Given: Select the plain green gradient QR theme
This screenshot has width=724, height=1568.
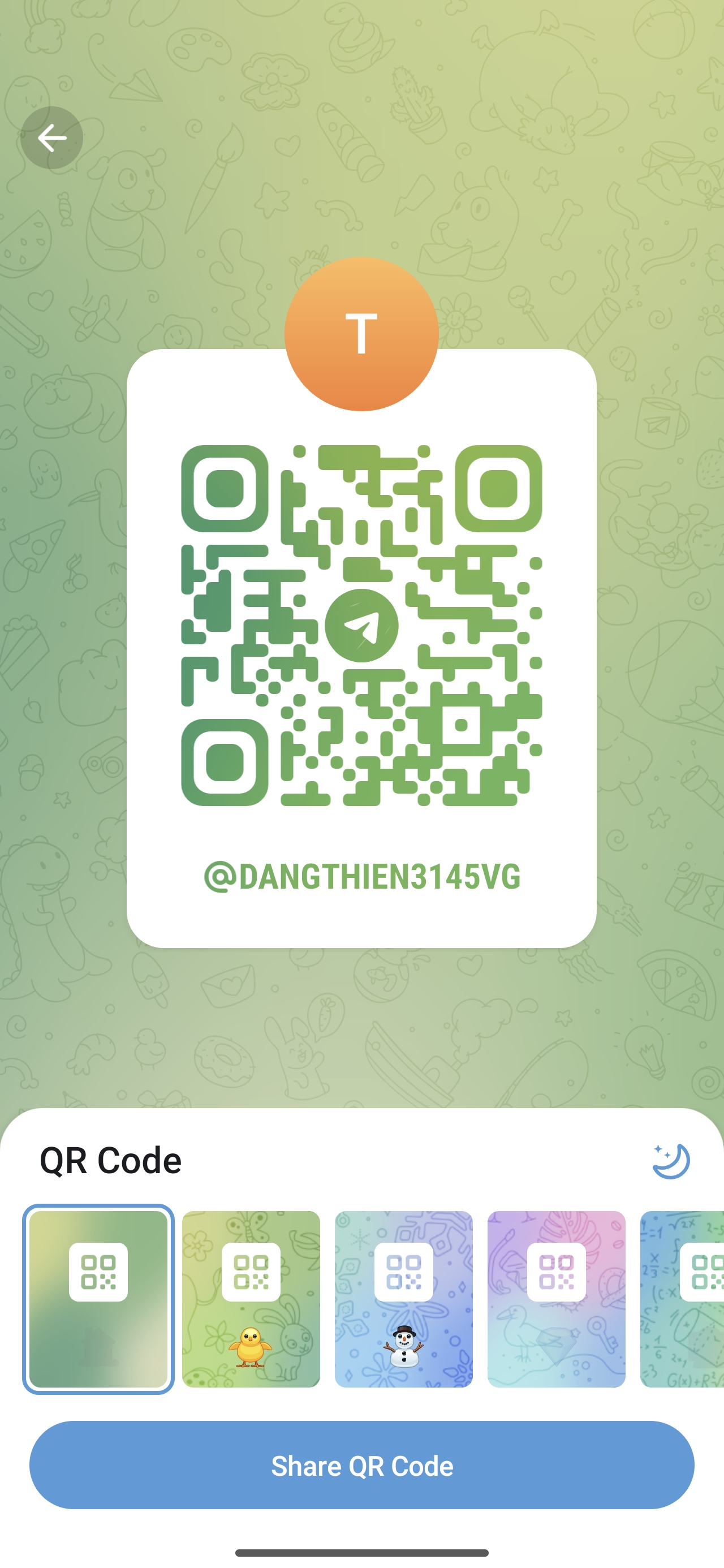Looking at the screenshot, I should pyautogui.click(x=98, y=1299).
